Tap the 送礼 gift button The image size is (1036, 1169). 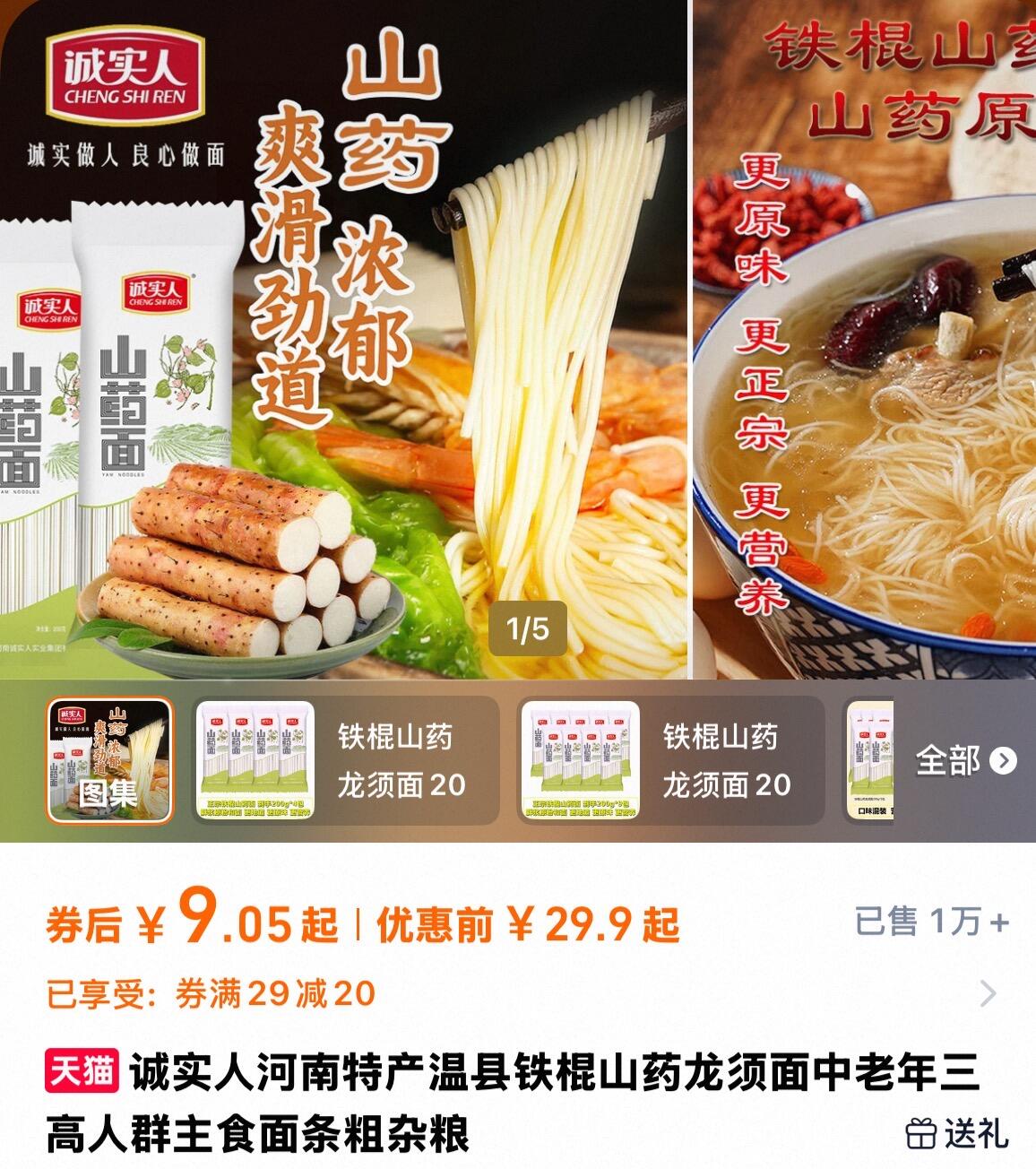[x=956, y=1134]
